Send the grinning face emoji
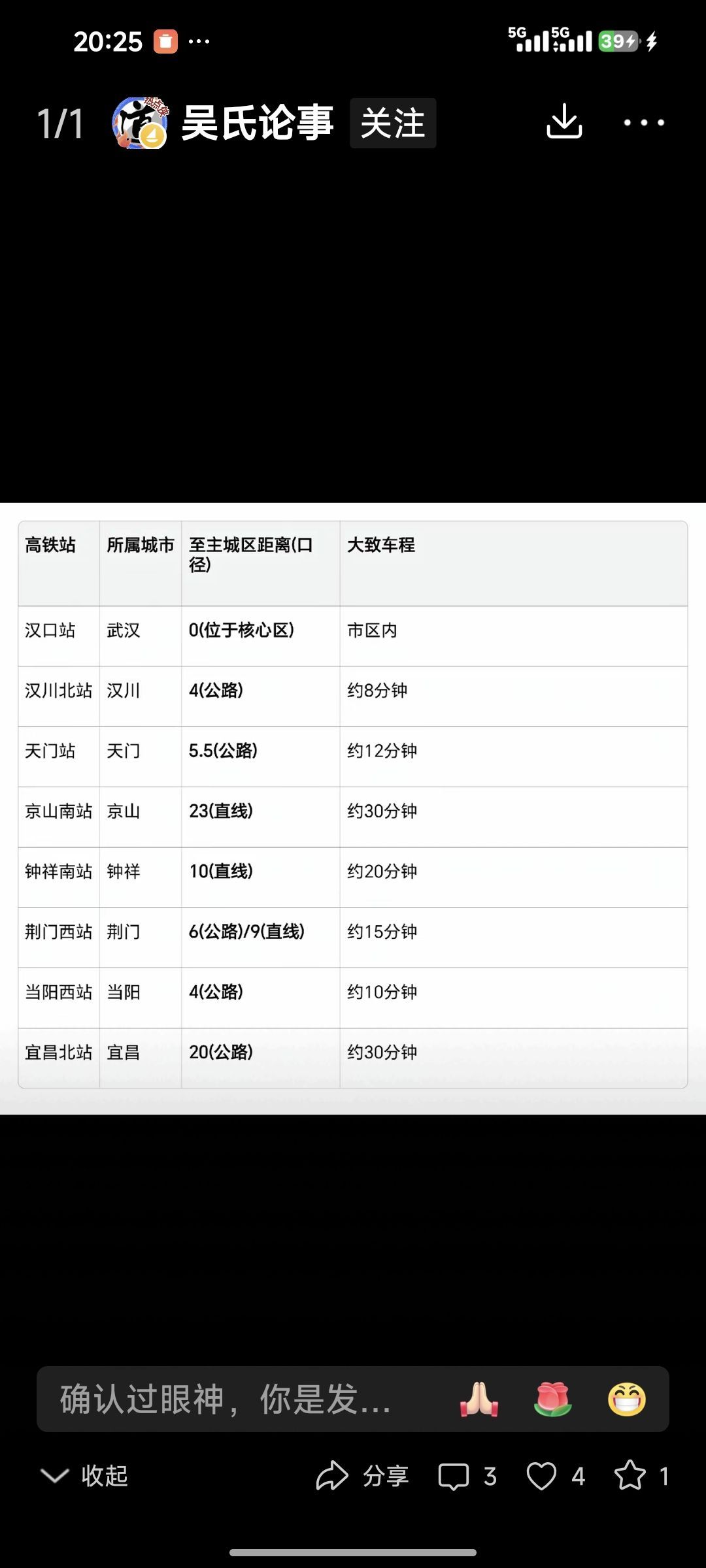The image size is (706, 1568). pos(626,1399)
